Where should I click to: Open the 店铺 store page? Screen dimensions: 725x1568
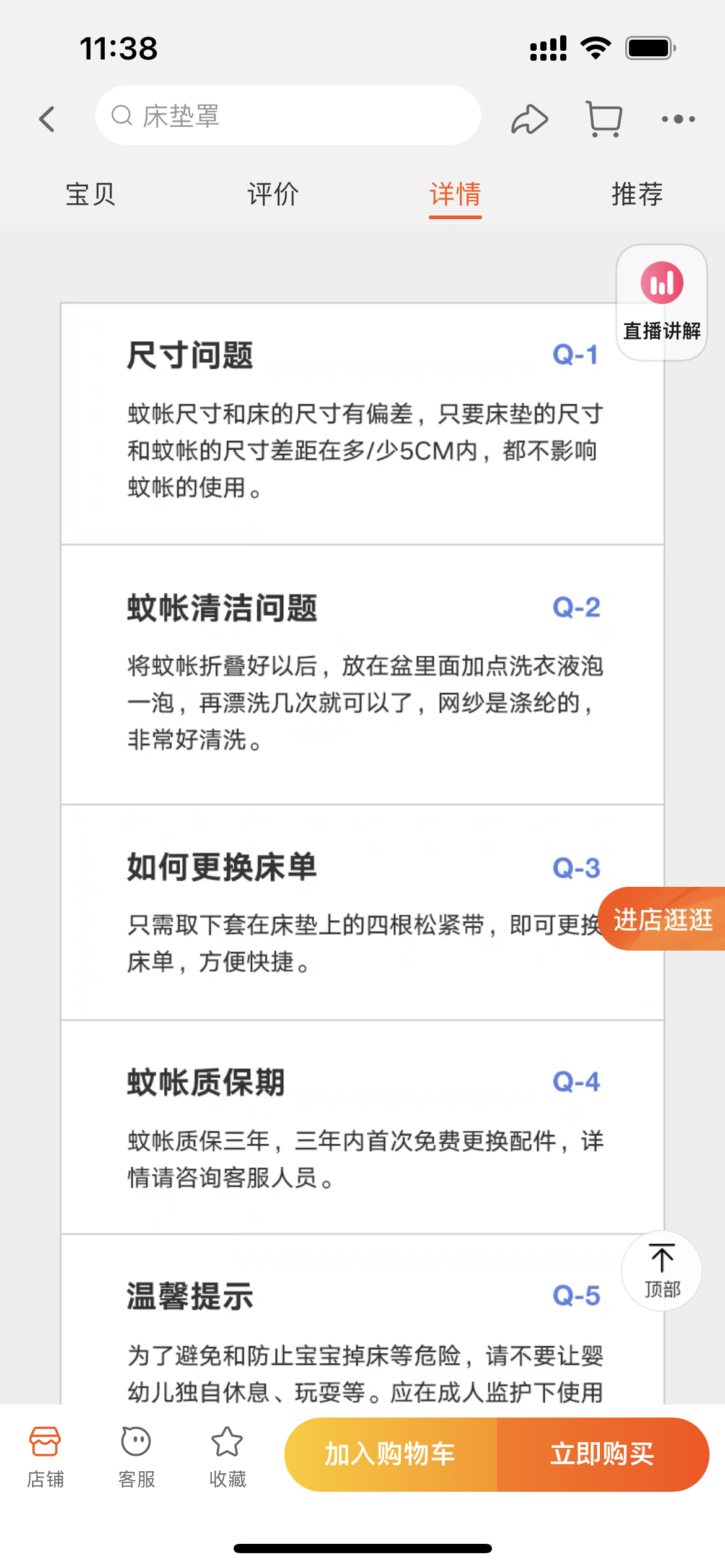click(45, 1457)
